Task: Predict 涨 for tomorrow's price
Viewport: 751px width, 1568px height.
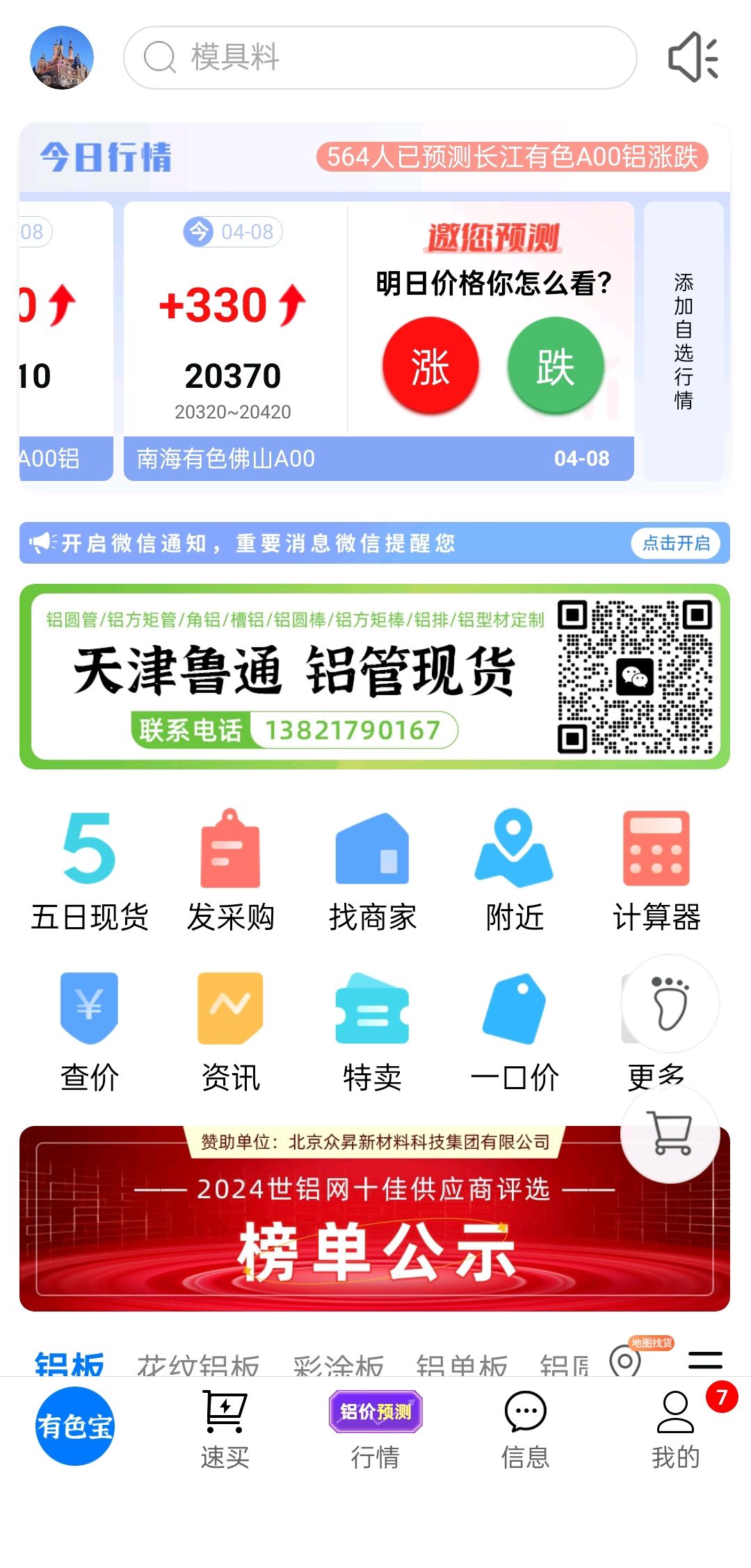Action: (x=430, y=365)
